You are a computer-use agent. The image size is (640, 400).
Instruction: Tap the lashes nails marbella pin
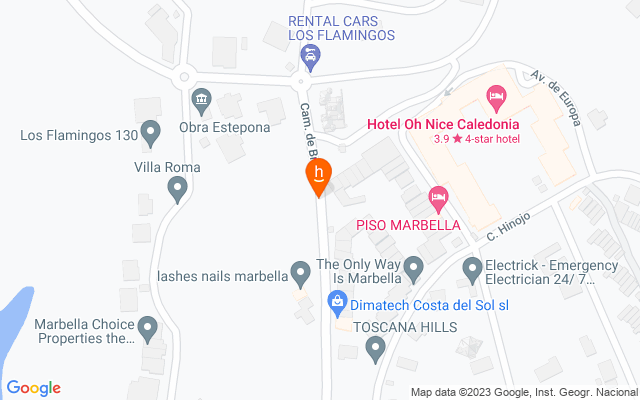tap(300, 271)
